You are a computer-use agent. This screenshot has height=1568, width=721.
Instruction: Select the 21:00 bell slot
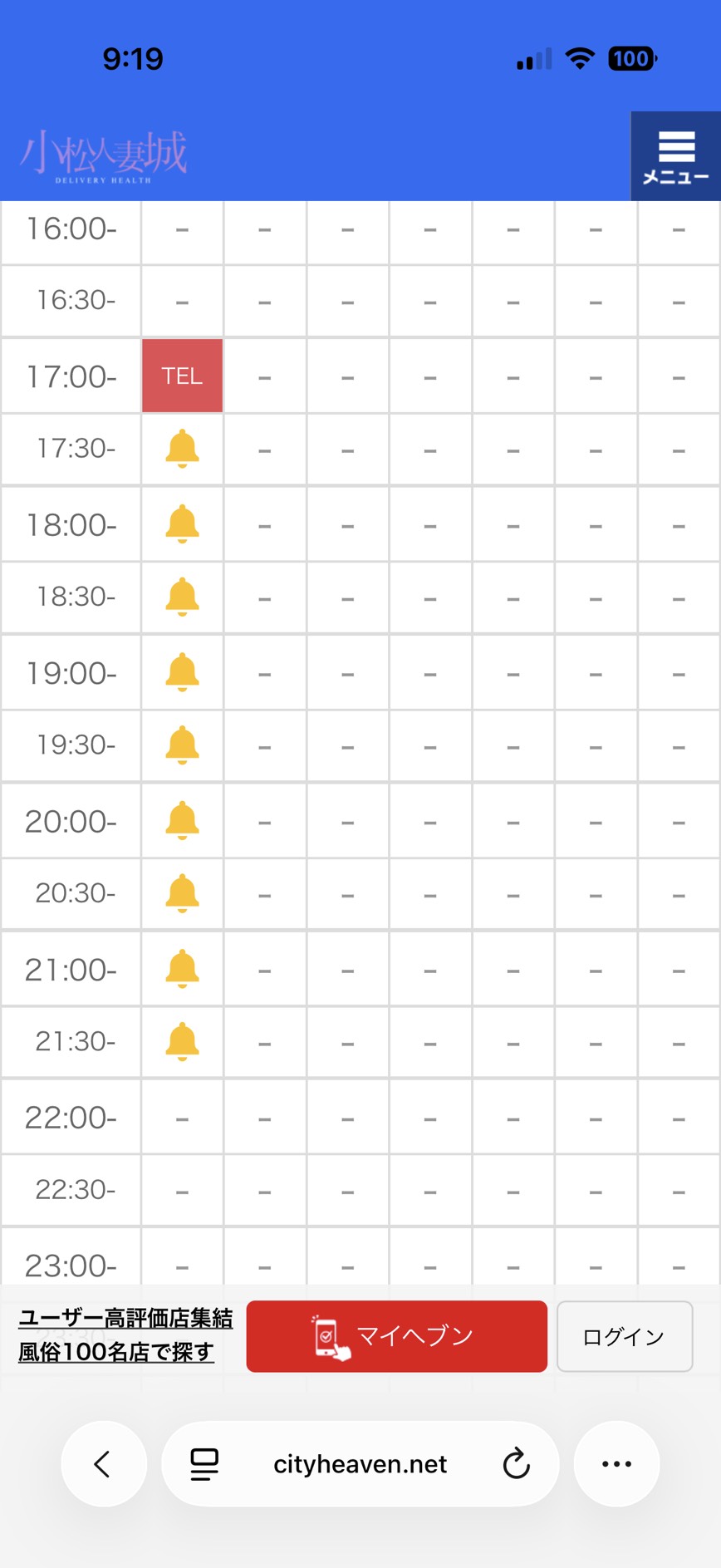click(x=182, y=969)
